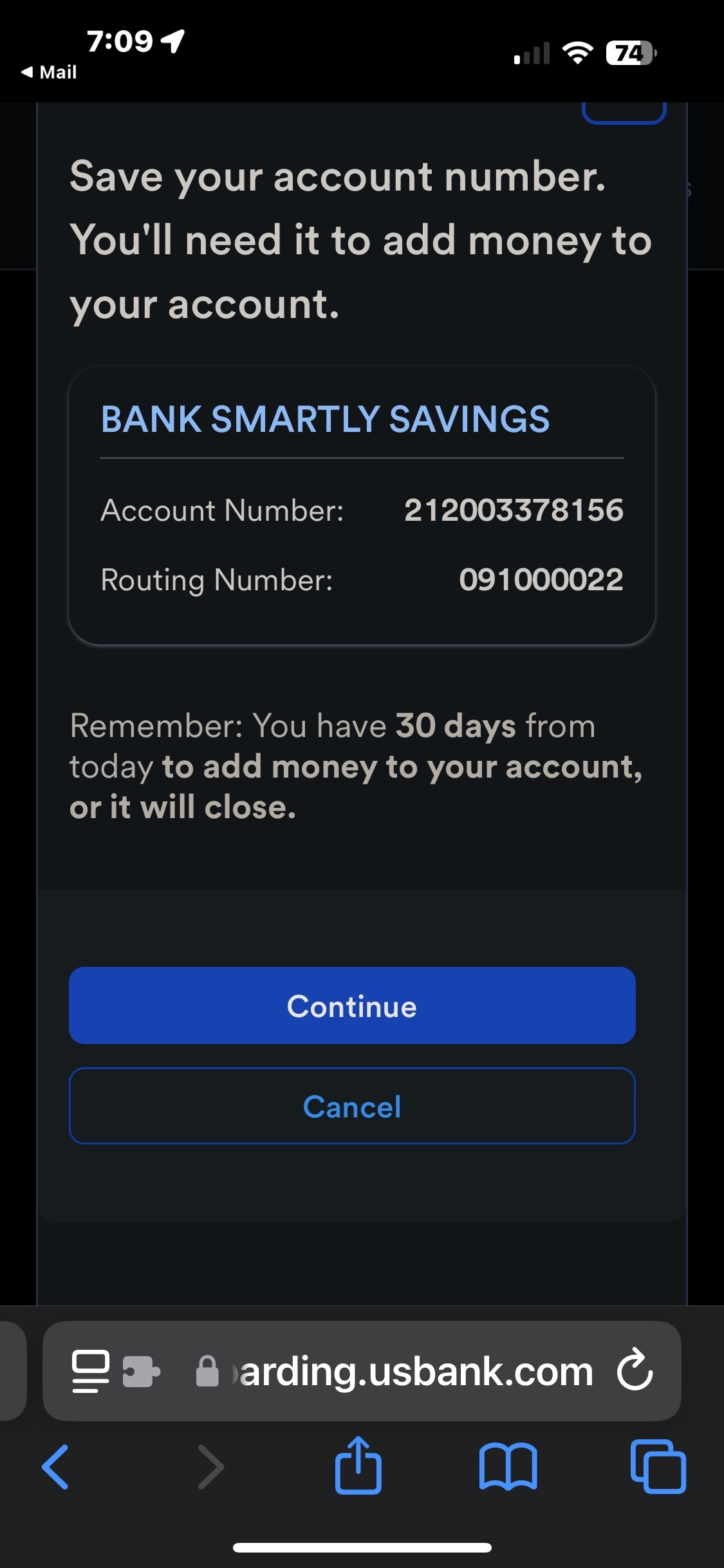Viewport: 724px width, 1568px height.
Task: Open Safari bookmarks
Action: pos(508,1467)
